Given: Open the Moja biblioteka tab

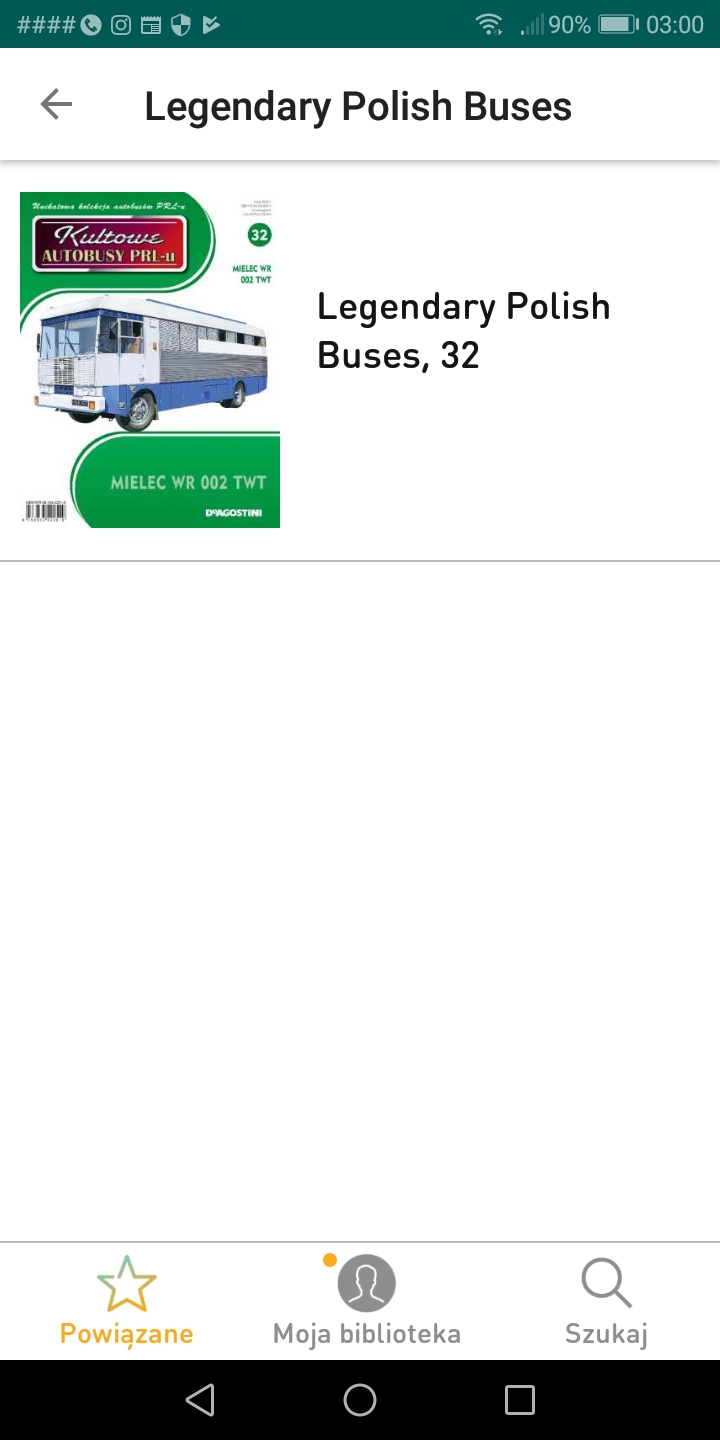Looking at the screenshot, I should point(366,1301).
